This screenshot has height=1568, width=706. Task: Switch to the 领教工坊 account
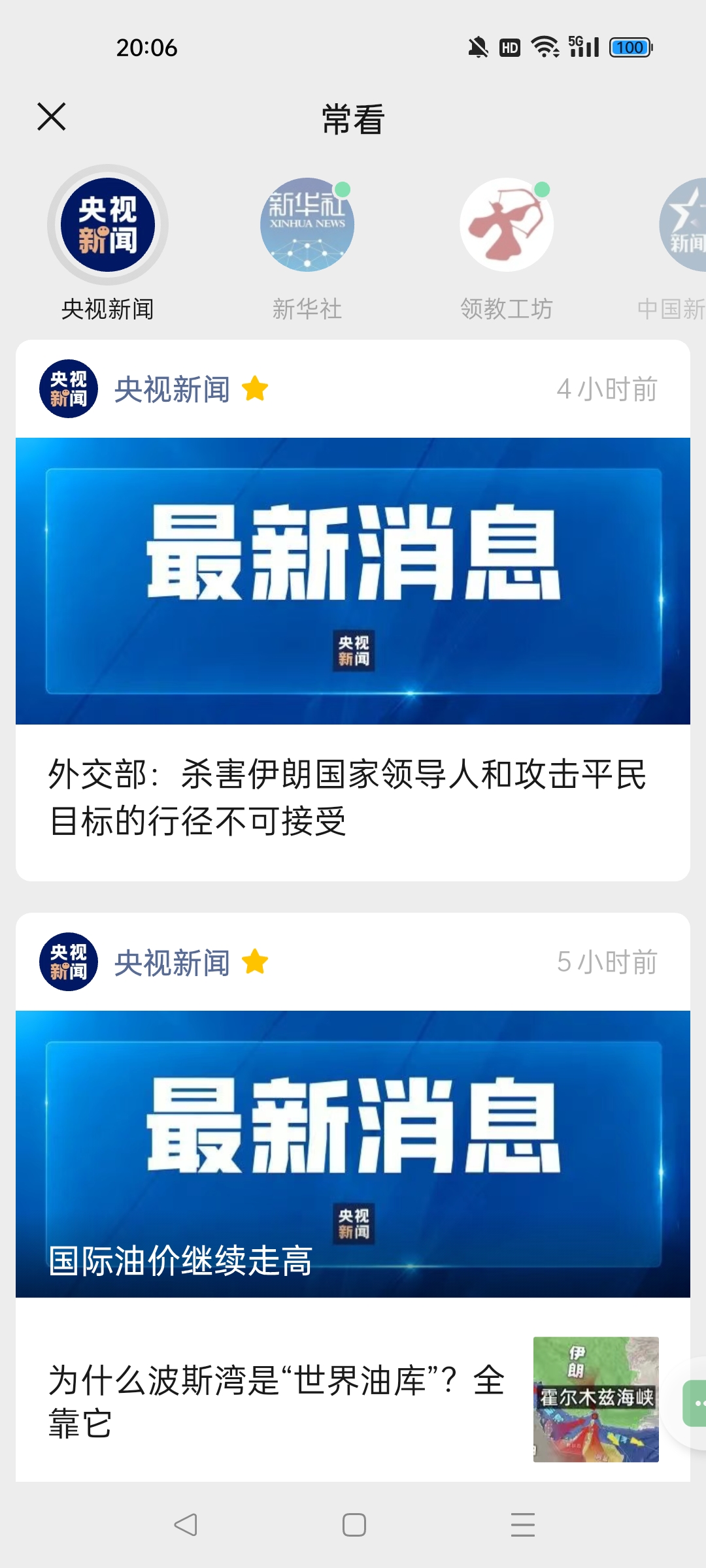pos(507,225)
